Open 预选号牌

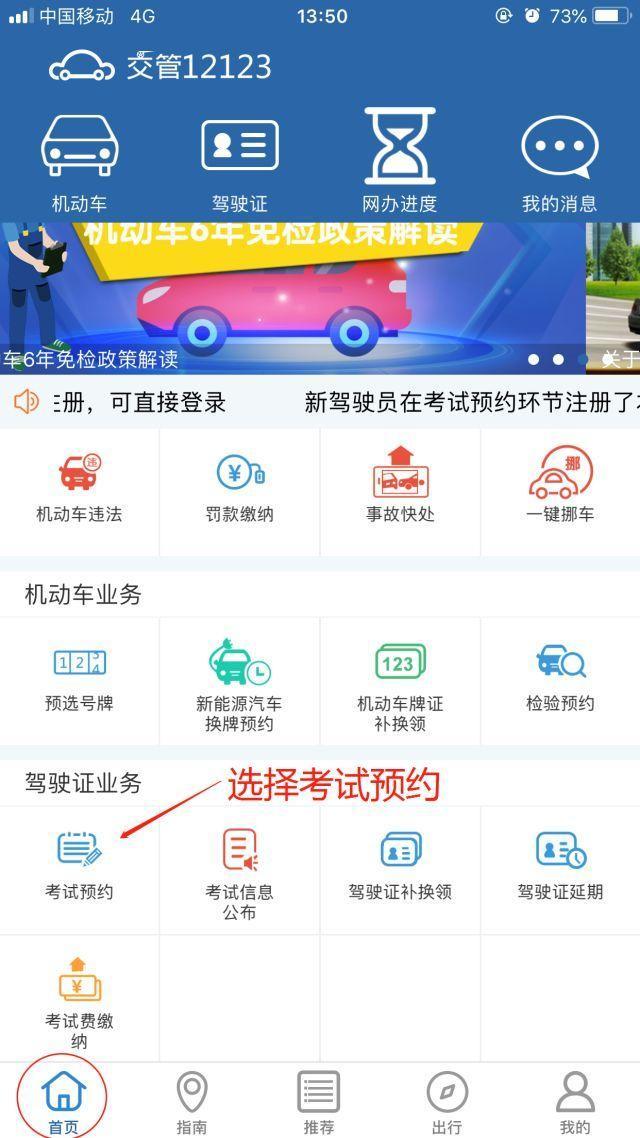pos(79,680)
